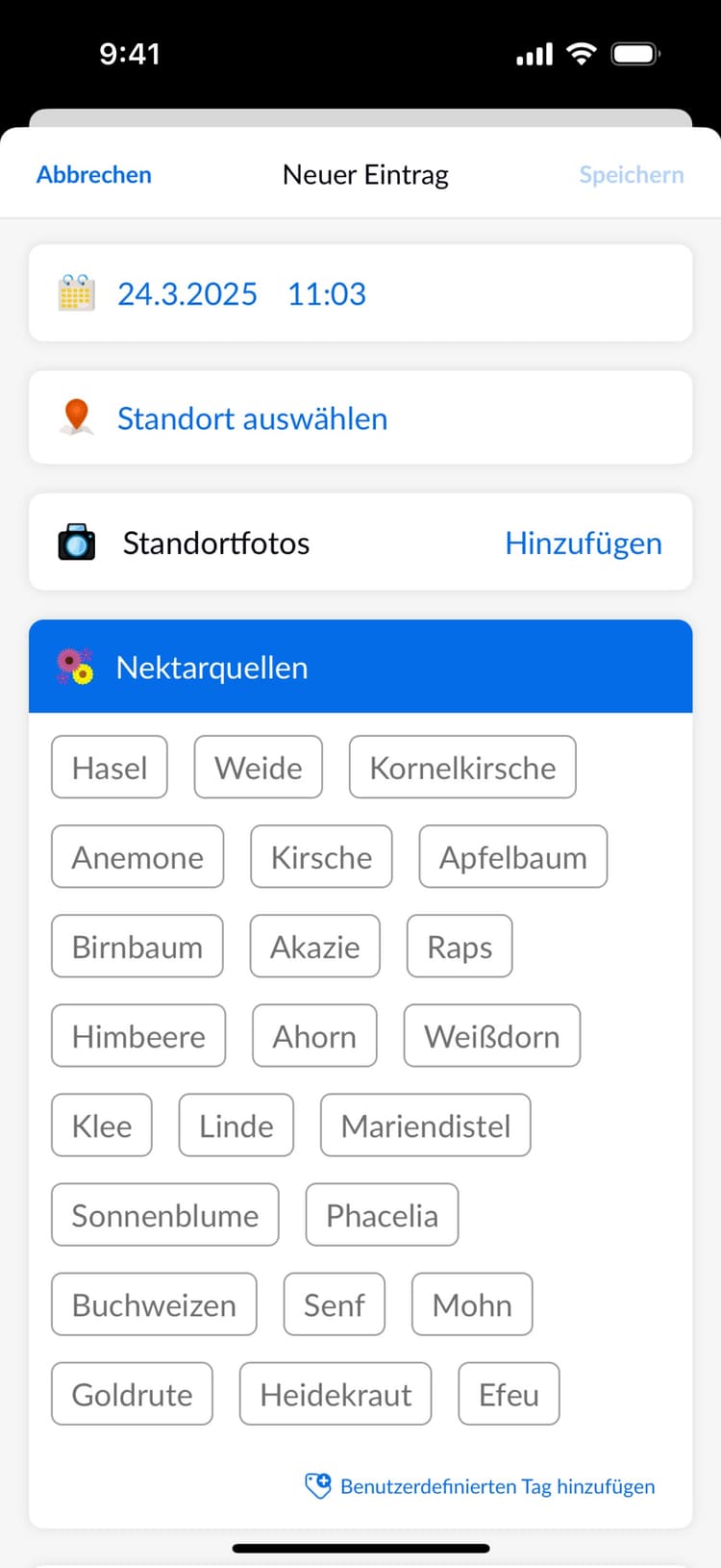Tap the tag badge icon near the custom tag link
Viewport: 721px width, 1568px height.
tap(318, 1485)
